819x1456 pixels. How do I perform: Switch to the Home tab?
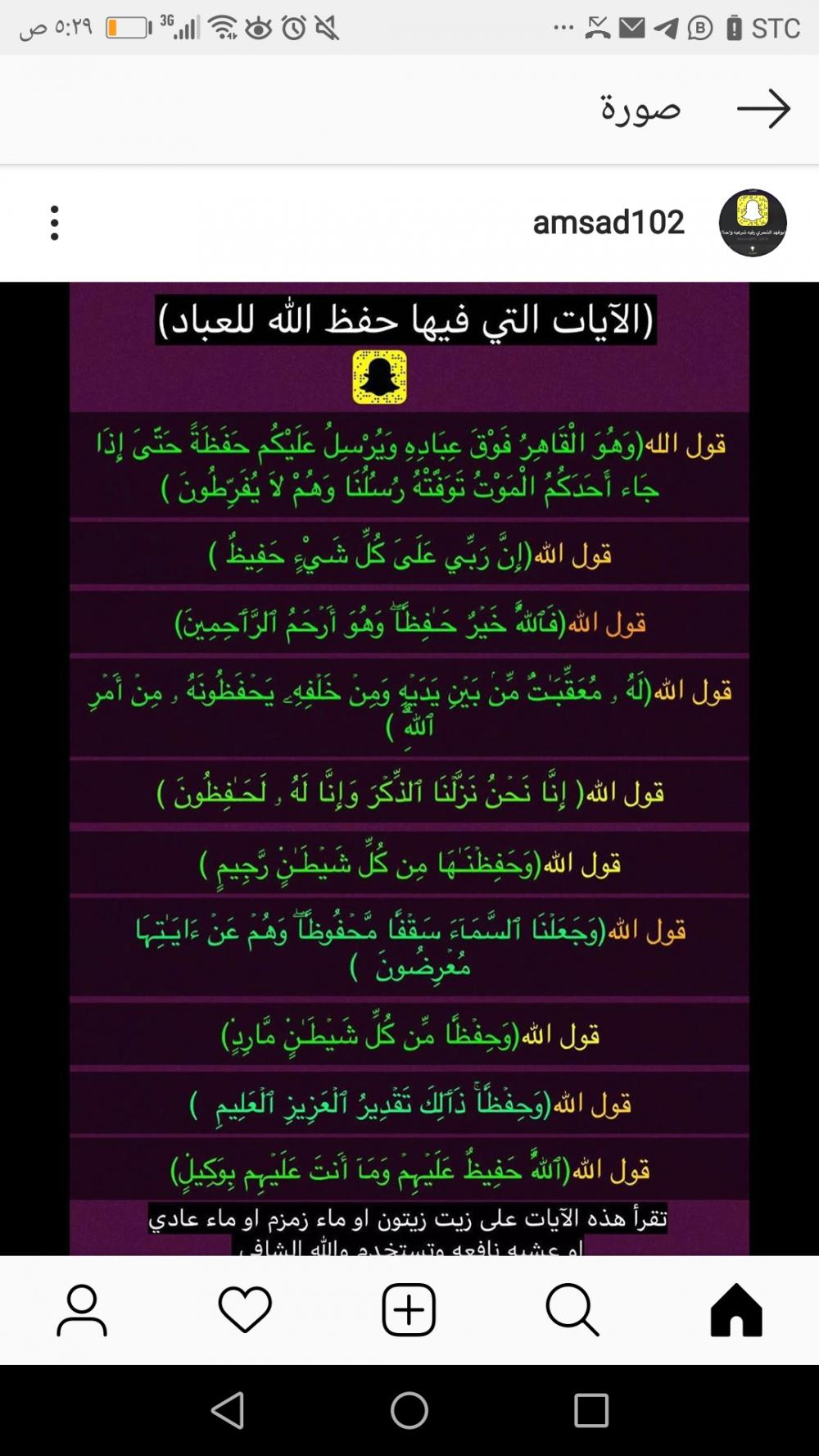736,1309
